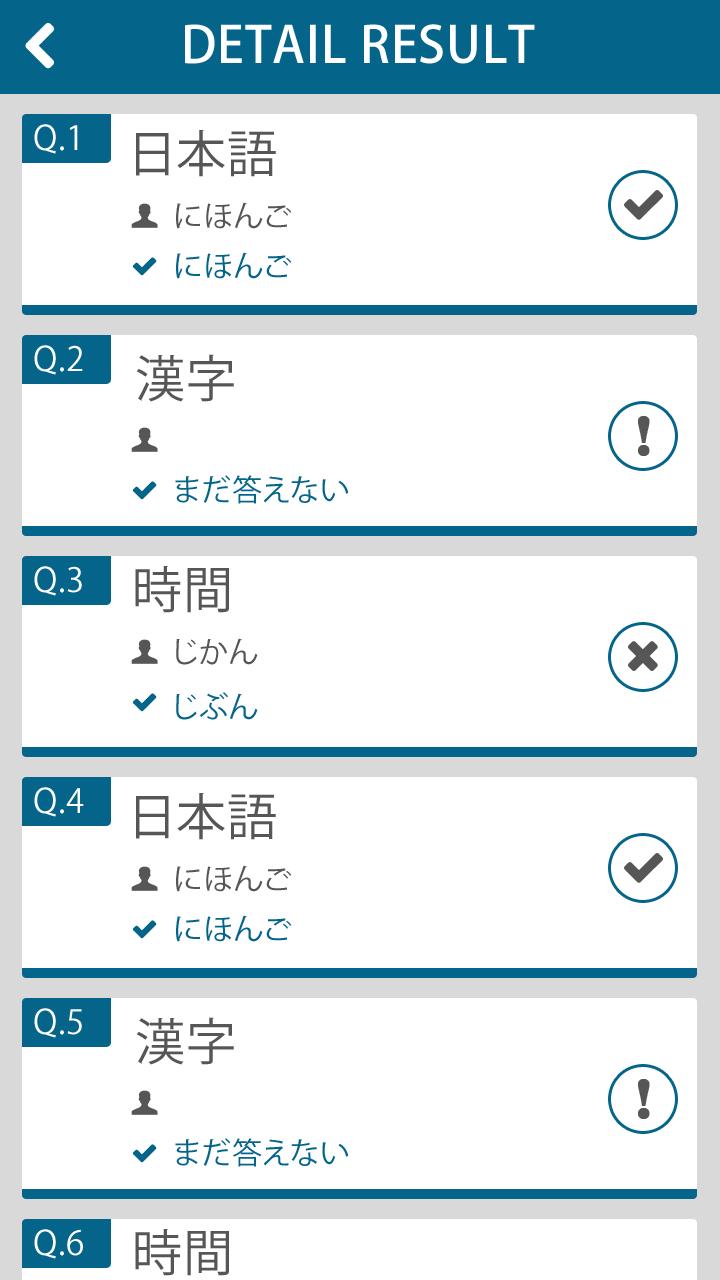Click the exclamation icon beside Q.5 漢字
Viewport: 720px width, 1280px height.
643,1096
